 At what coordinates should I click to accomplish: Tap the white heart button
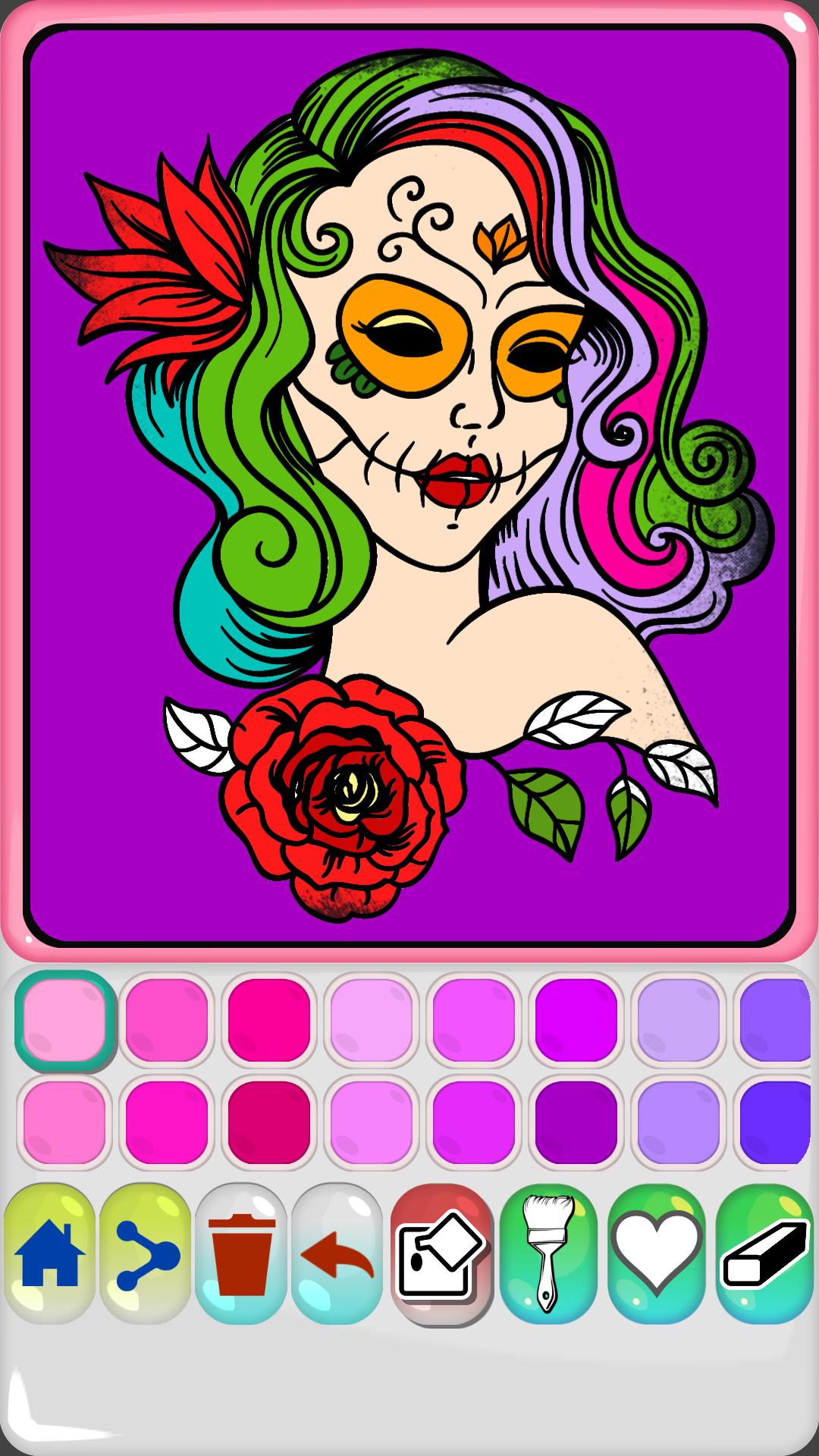[x=657, y=1254]
